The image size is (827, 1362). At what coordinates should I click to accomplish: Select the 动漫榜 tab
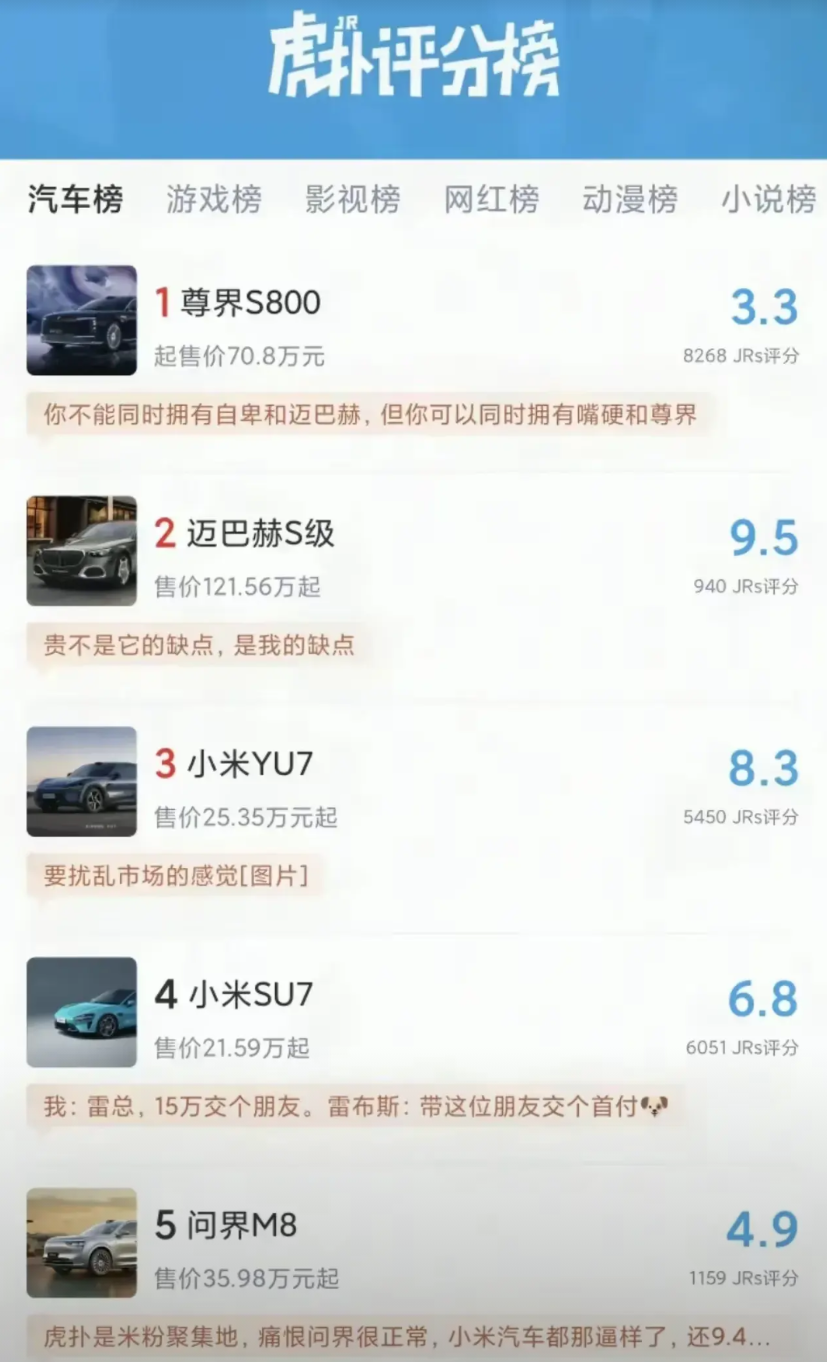(x=630, y=200)
